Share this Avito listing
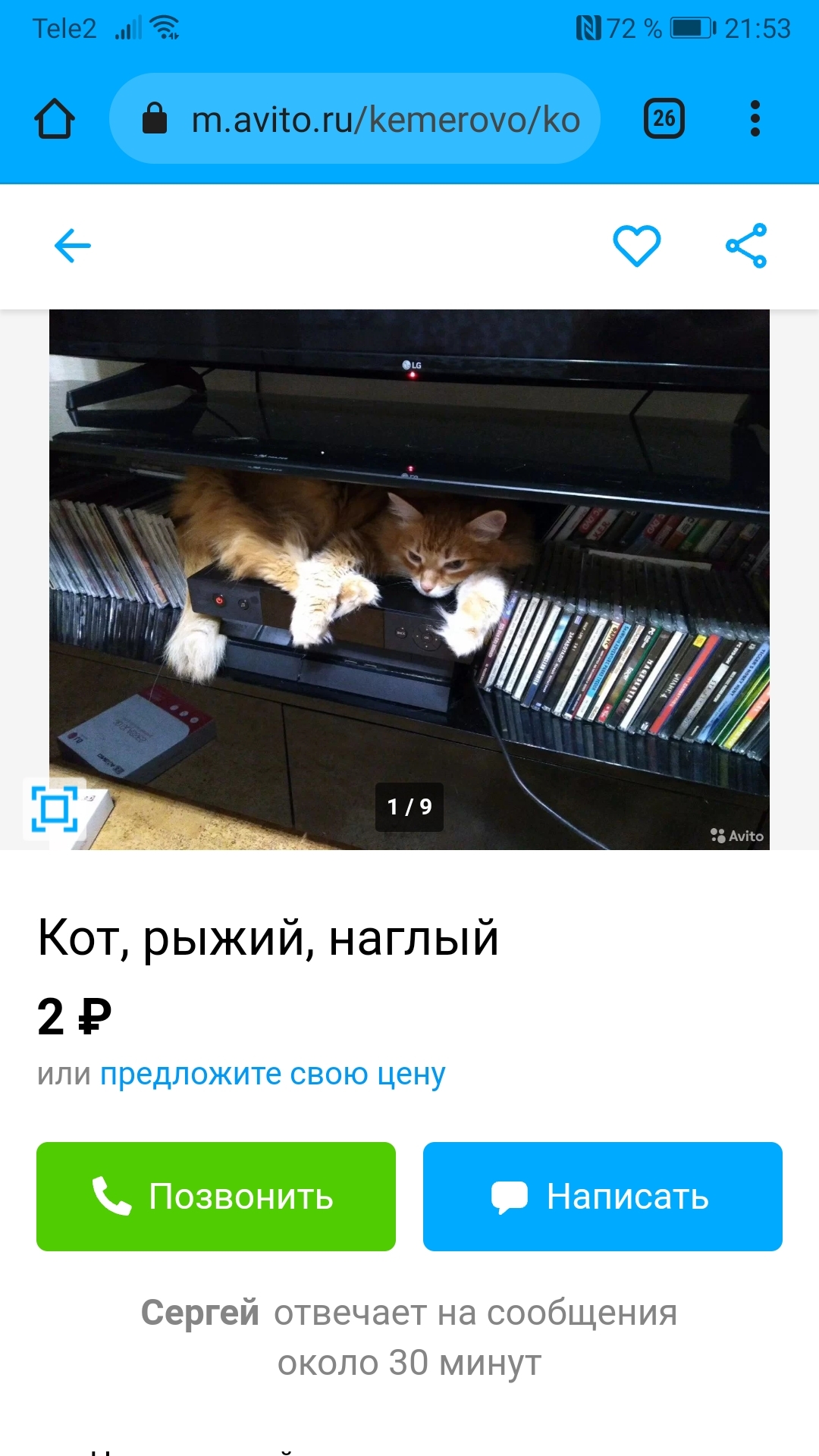 [x=746, y=246]
